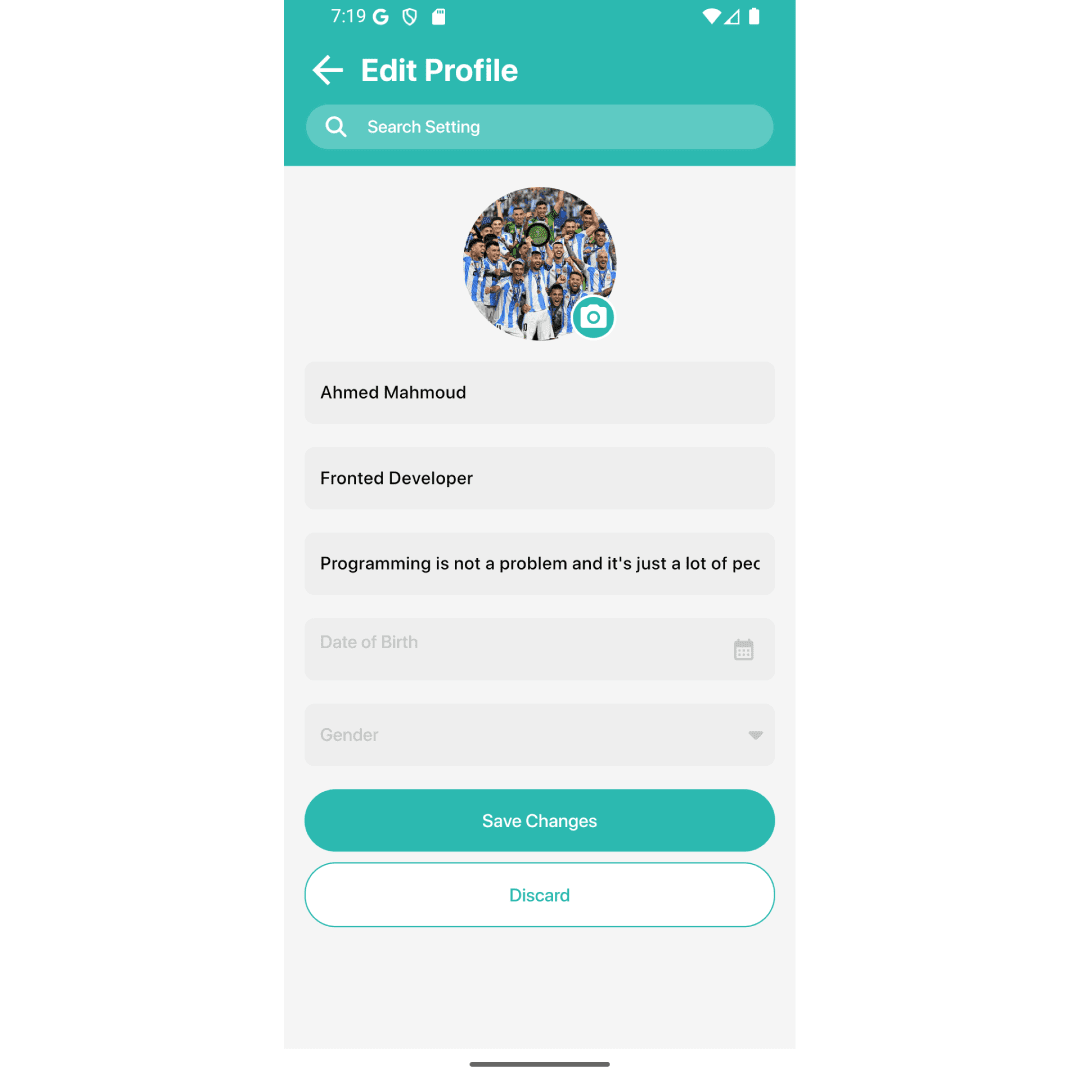
Task: Go back from Edit Profile
Action: [328, 70]
